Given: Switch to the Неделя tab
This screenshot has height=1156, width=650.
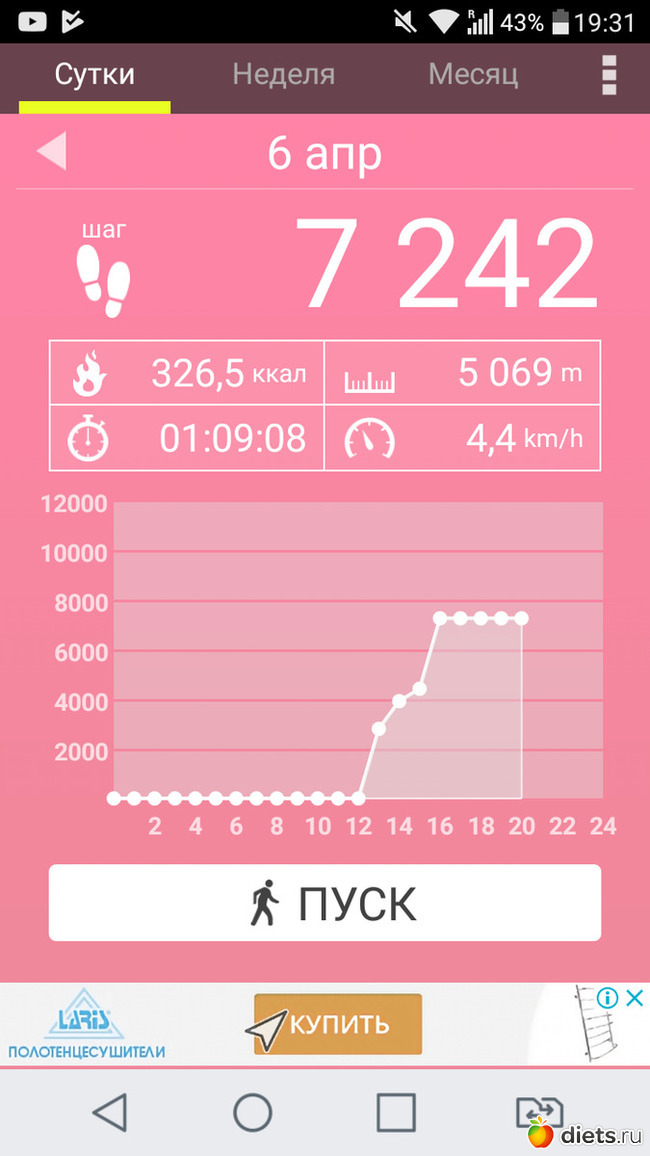Looking at the screenshot, I should pyautogui.click(x=283, y=75).
